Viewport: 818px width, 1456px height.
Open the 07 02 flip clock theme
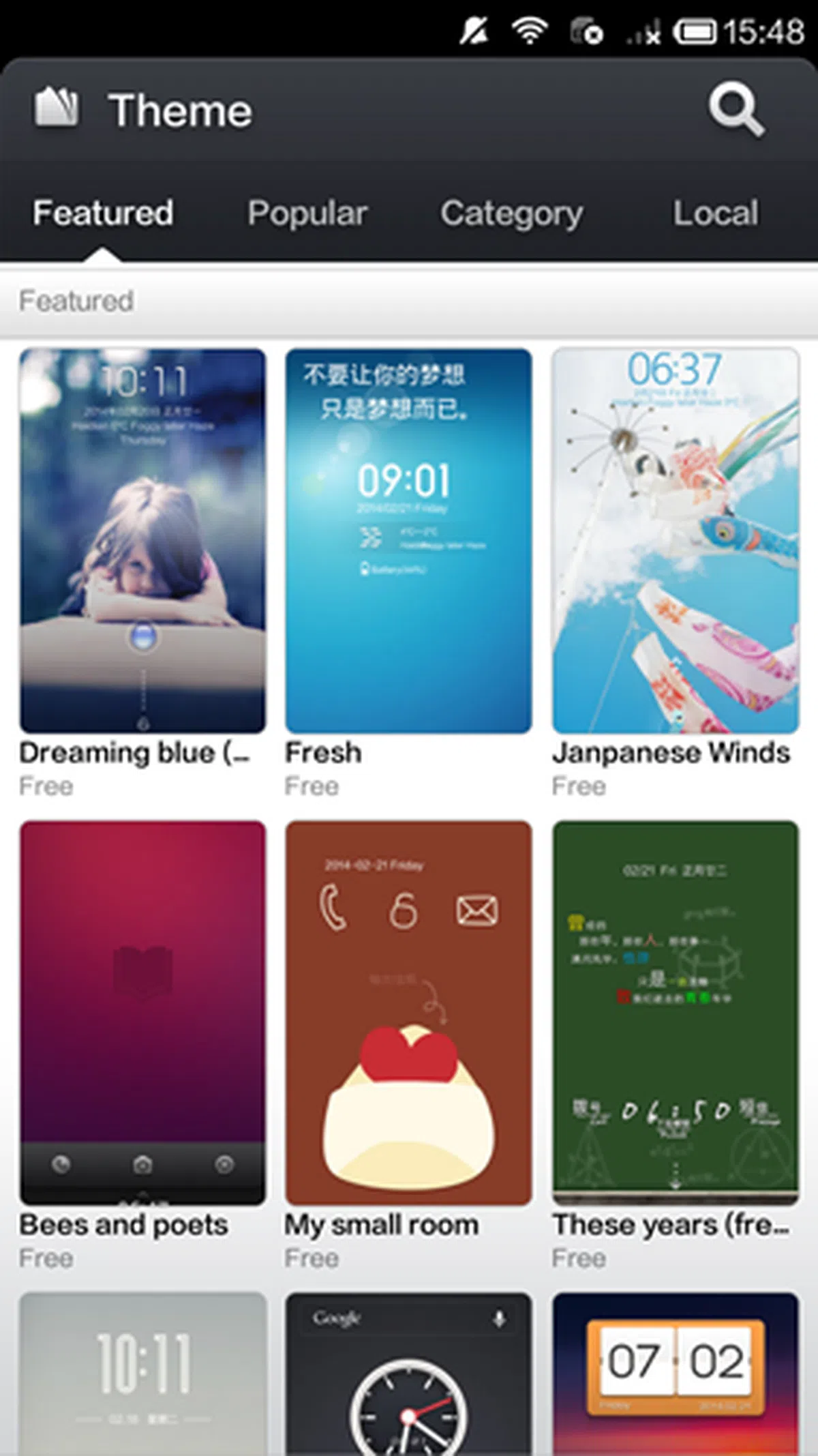tap(675, 1374)
